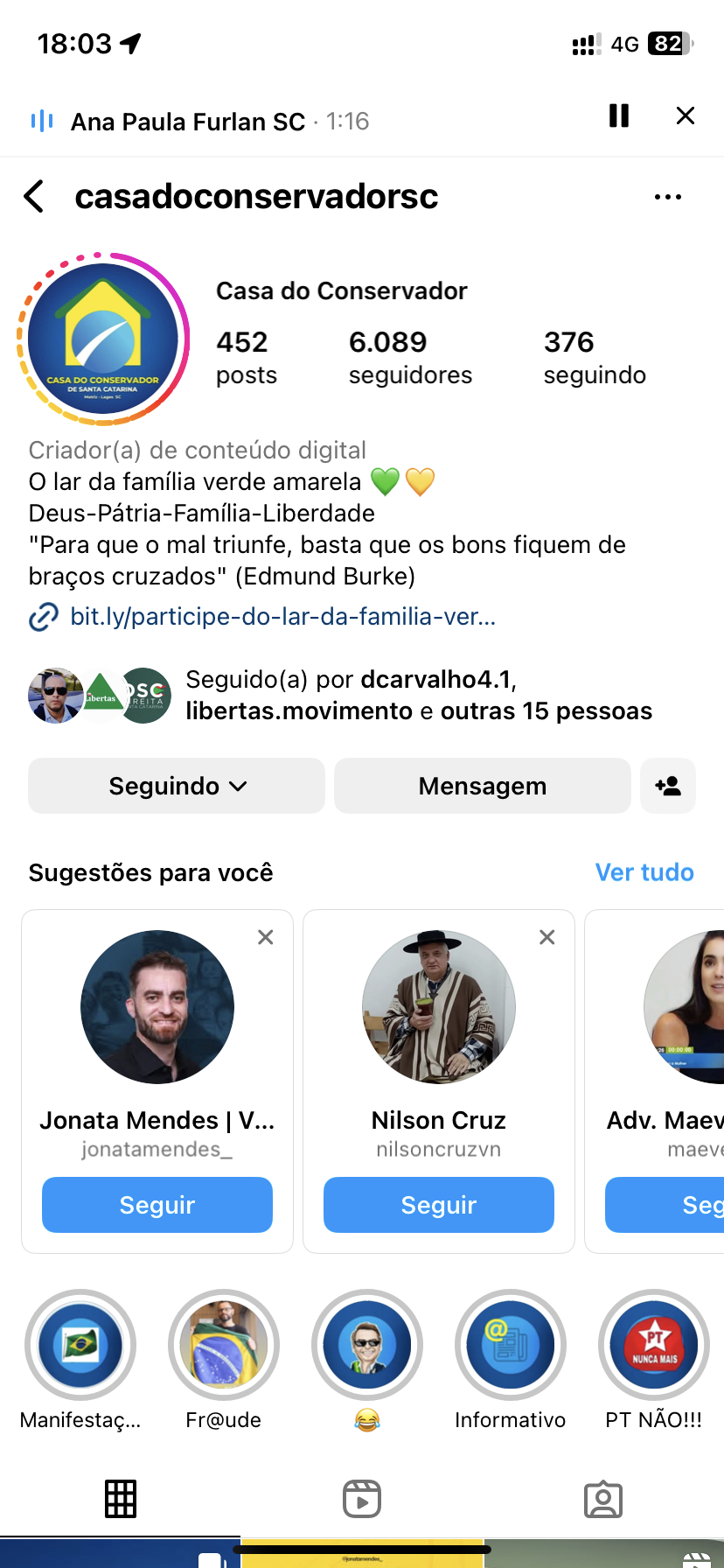This screenshot has height=1568, width=724.
Task: Follow Jonata Mendes with Seguir
Action: click(157, 1205)
